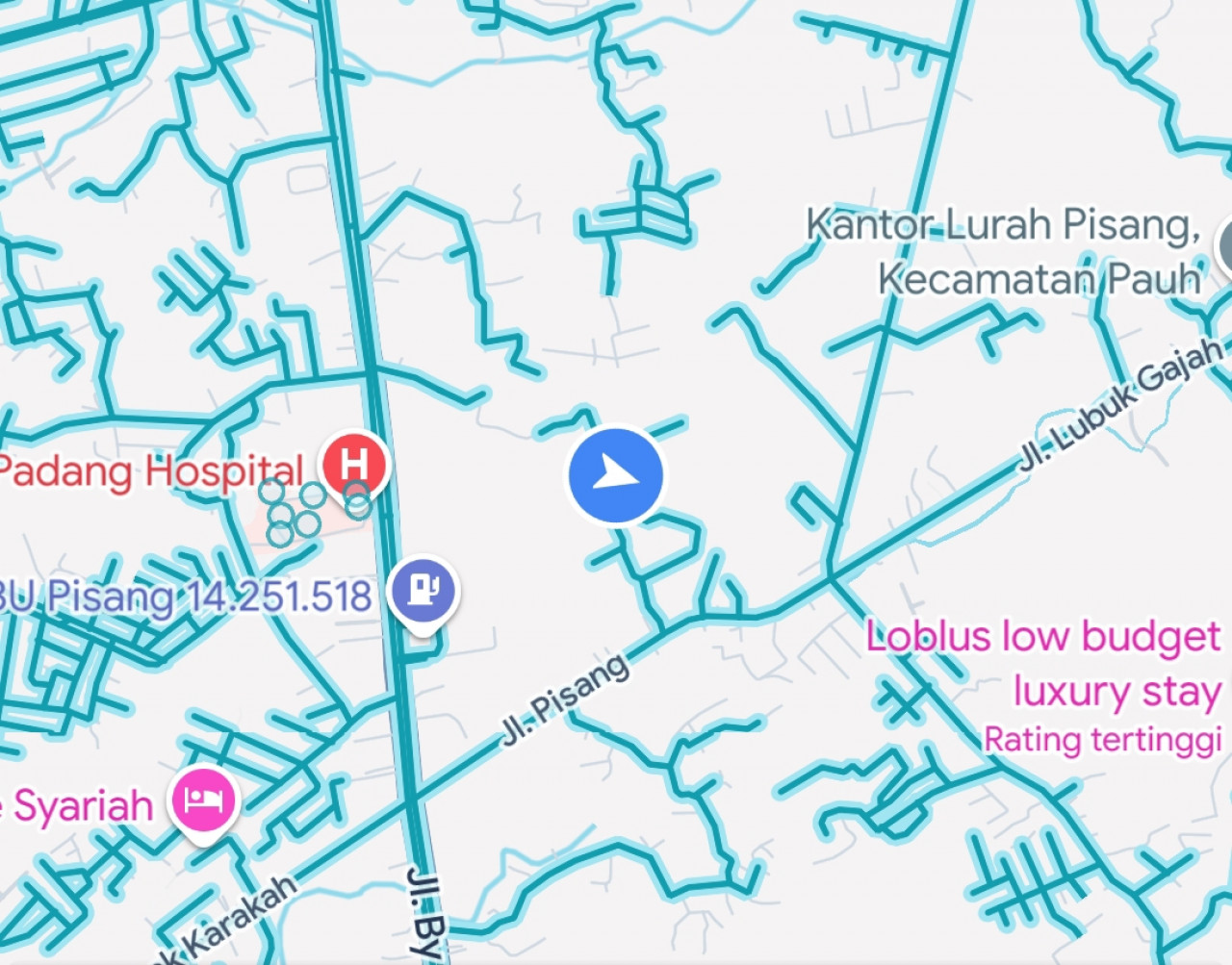Screen dimensions: 1232x965
Task: Open Loblus low budget luxury stay
Action: tap(1043, 664)
